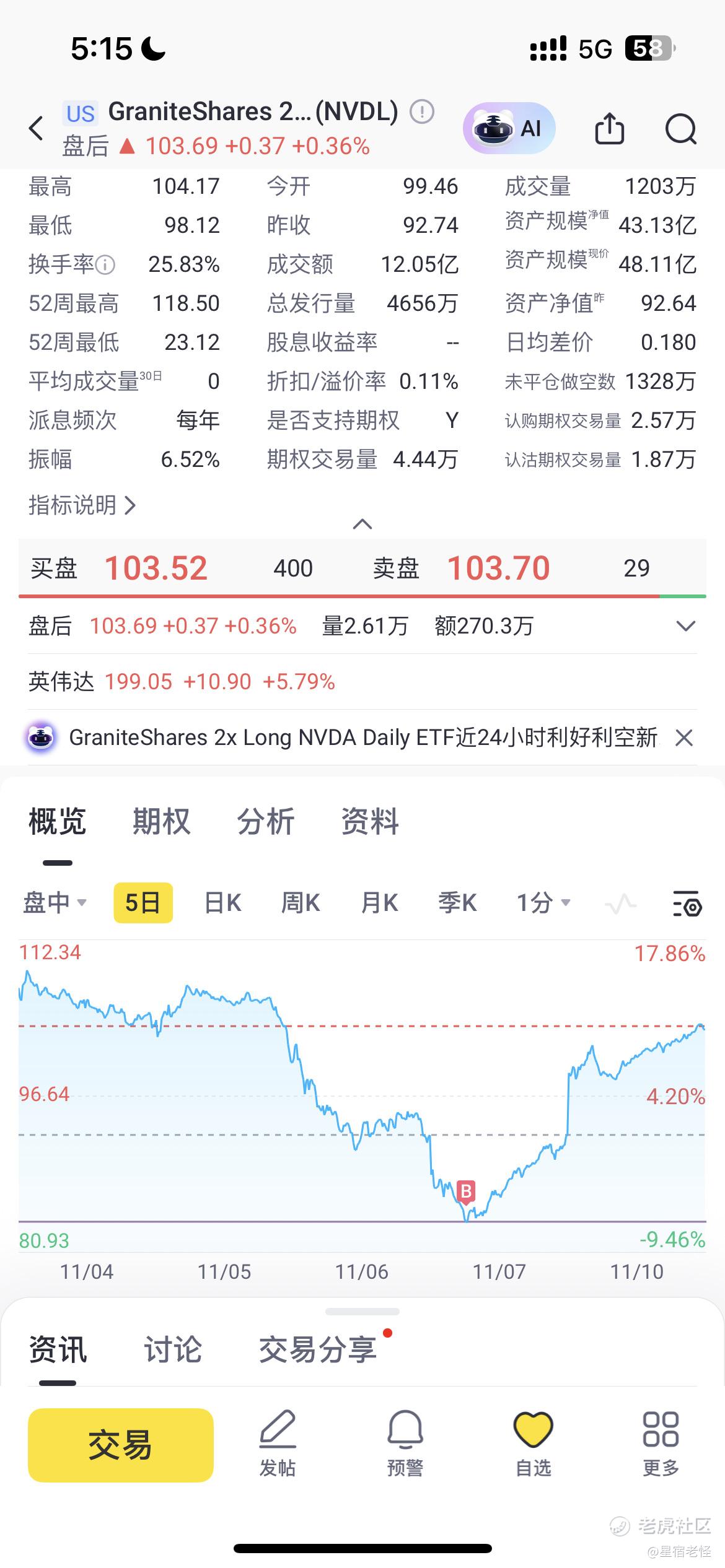Switch to the 期权 tab
Viewport: 725px width, 1568px height.
coord(161,822)
